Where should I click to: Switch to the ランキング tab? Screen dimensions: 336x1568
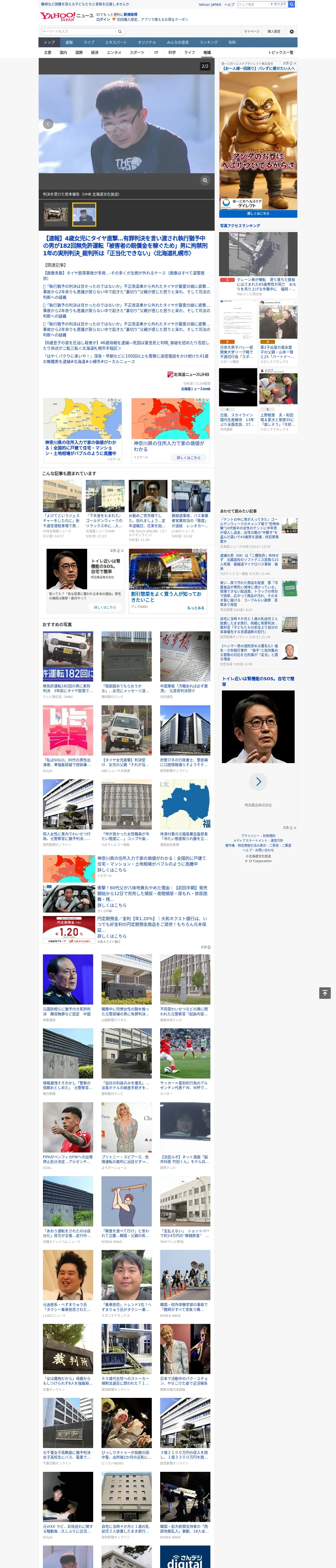[x=209, y=43]
